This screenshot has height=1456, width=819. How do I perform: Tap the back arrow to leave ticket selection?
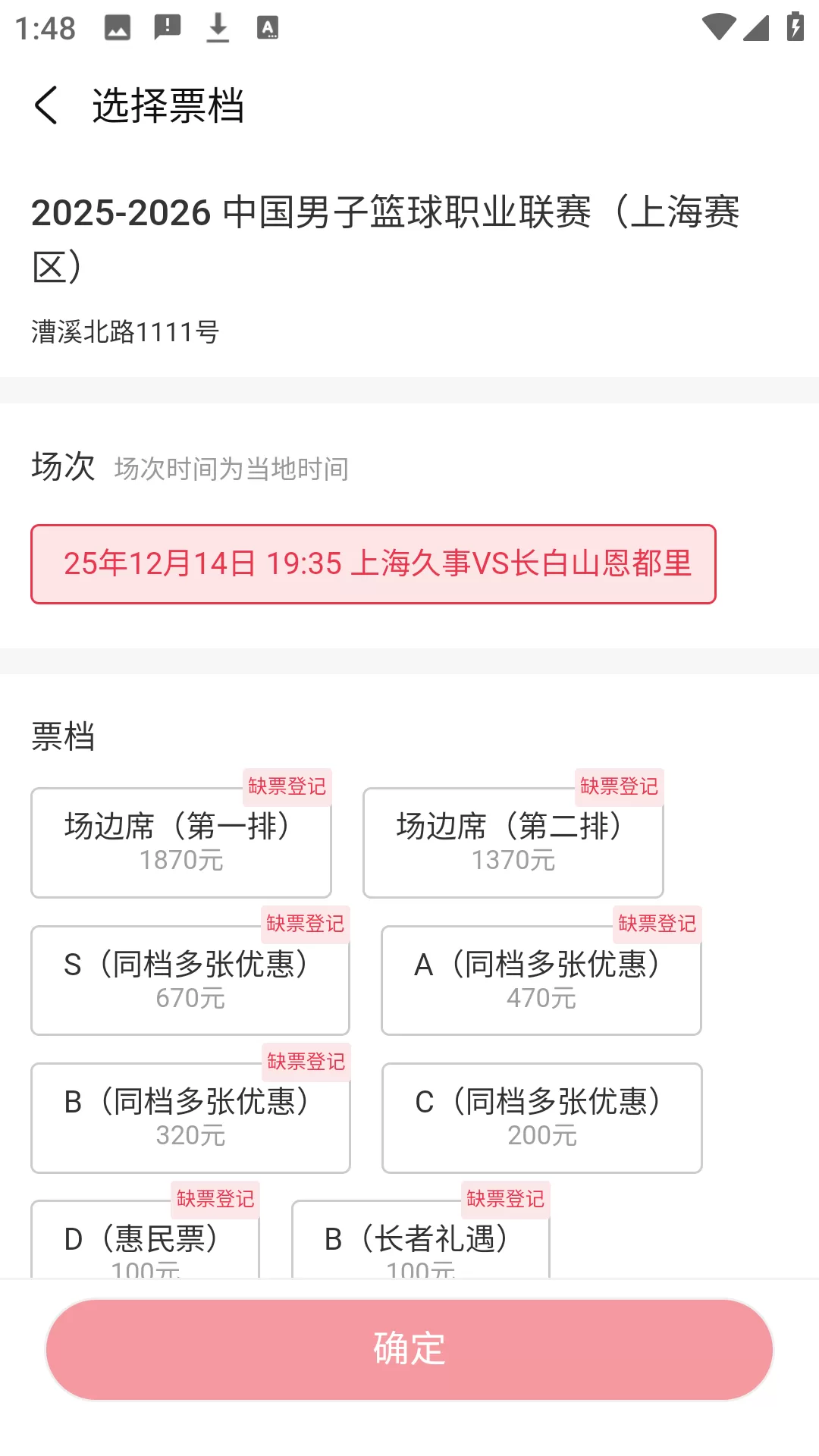coord(47,105)
